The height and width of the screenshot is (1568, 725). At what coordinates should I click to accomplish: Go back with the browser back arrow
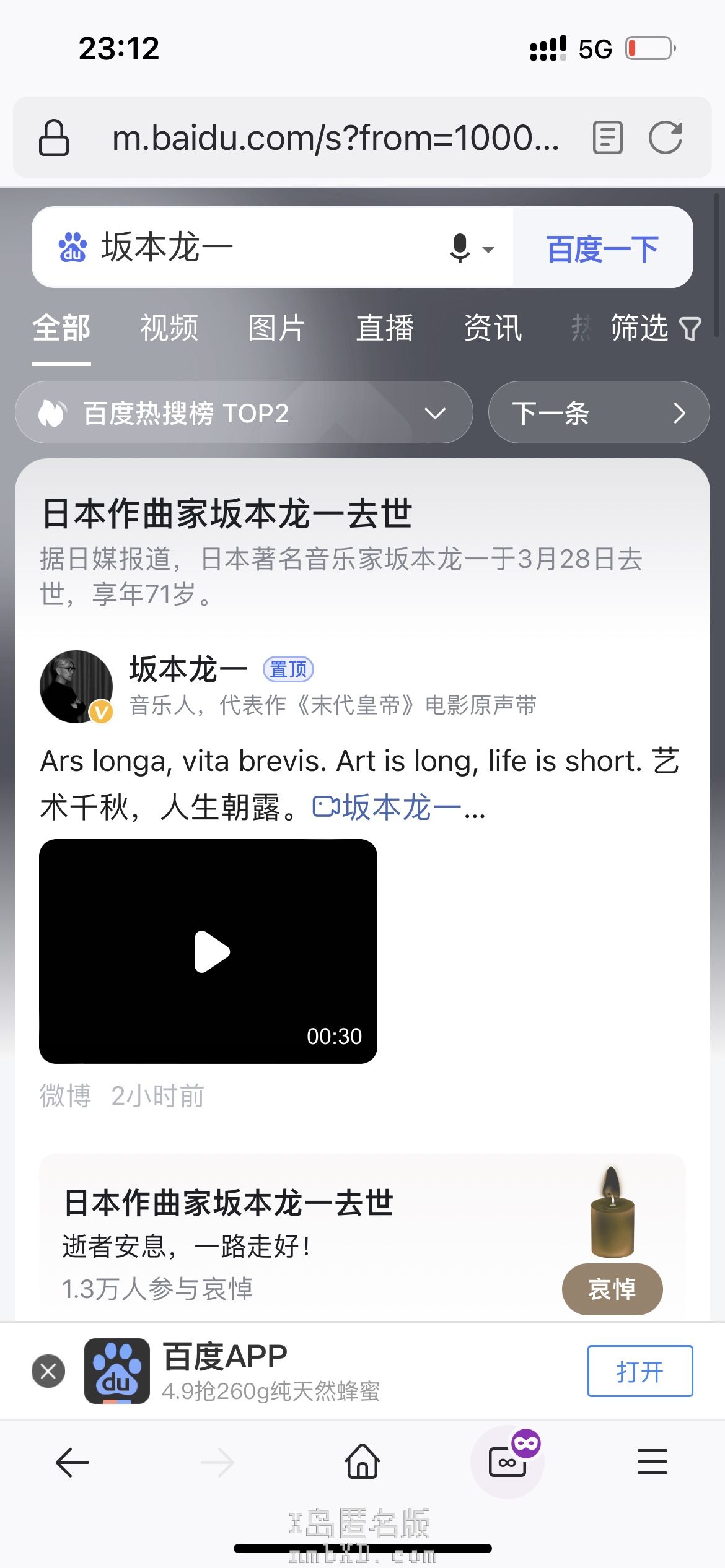tap(72, 1463)
